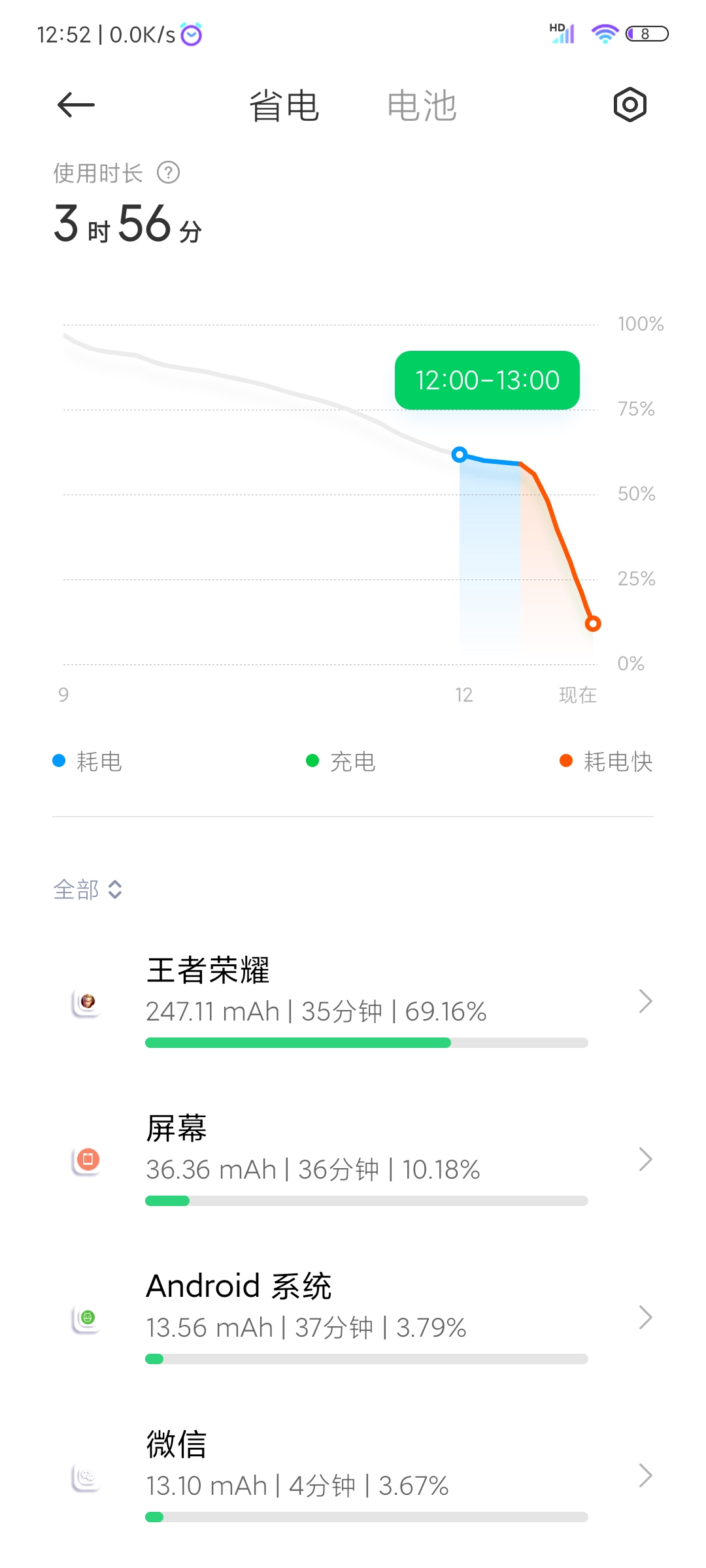
Task: Switch to the 电池 tab
Action: click(422, 106)
